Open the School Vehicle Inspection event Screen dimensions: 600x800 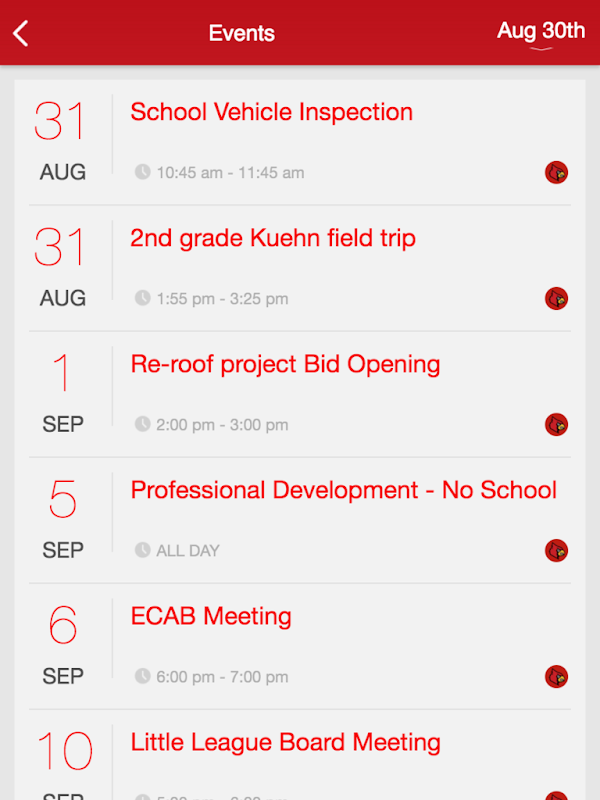[272, 112]
